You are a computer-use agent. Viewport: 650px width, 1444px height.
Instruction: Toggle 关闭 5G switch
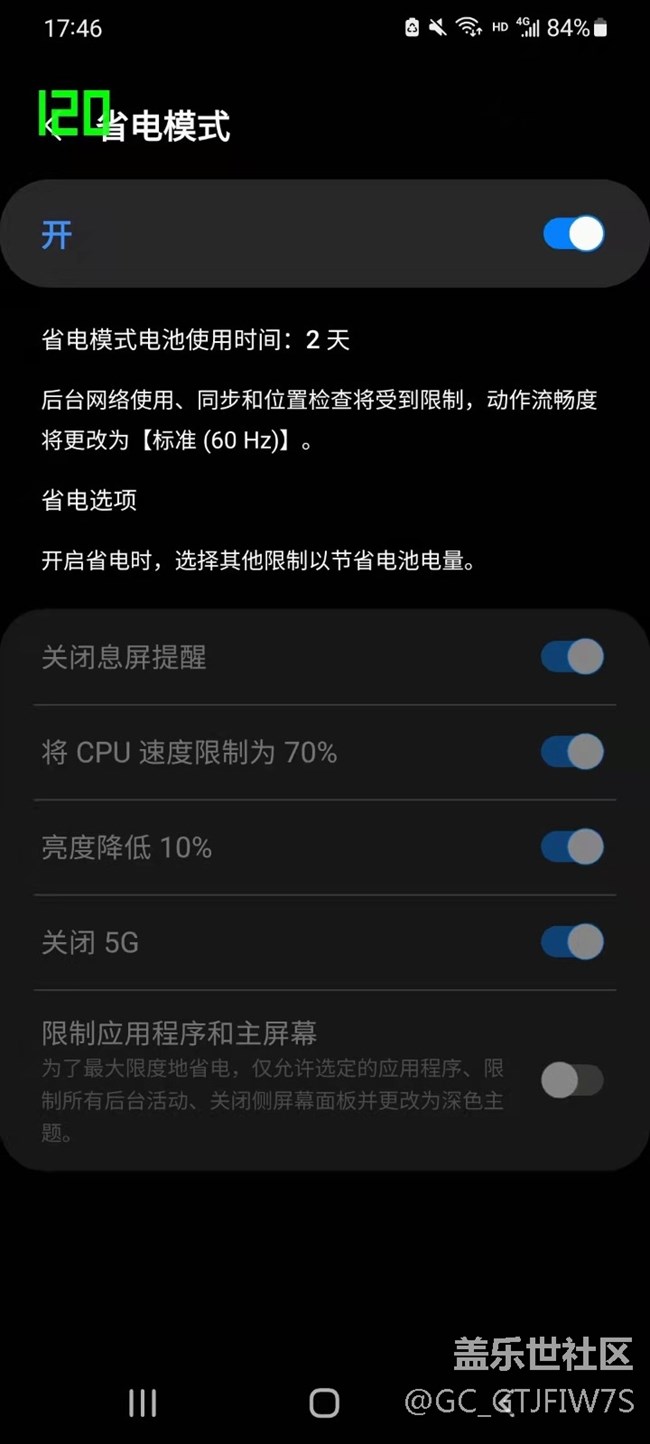[x=573, y=942]
